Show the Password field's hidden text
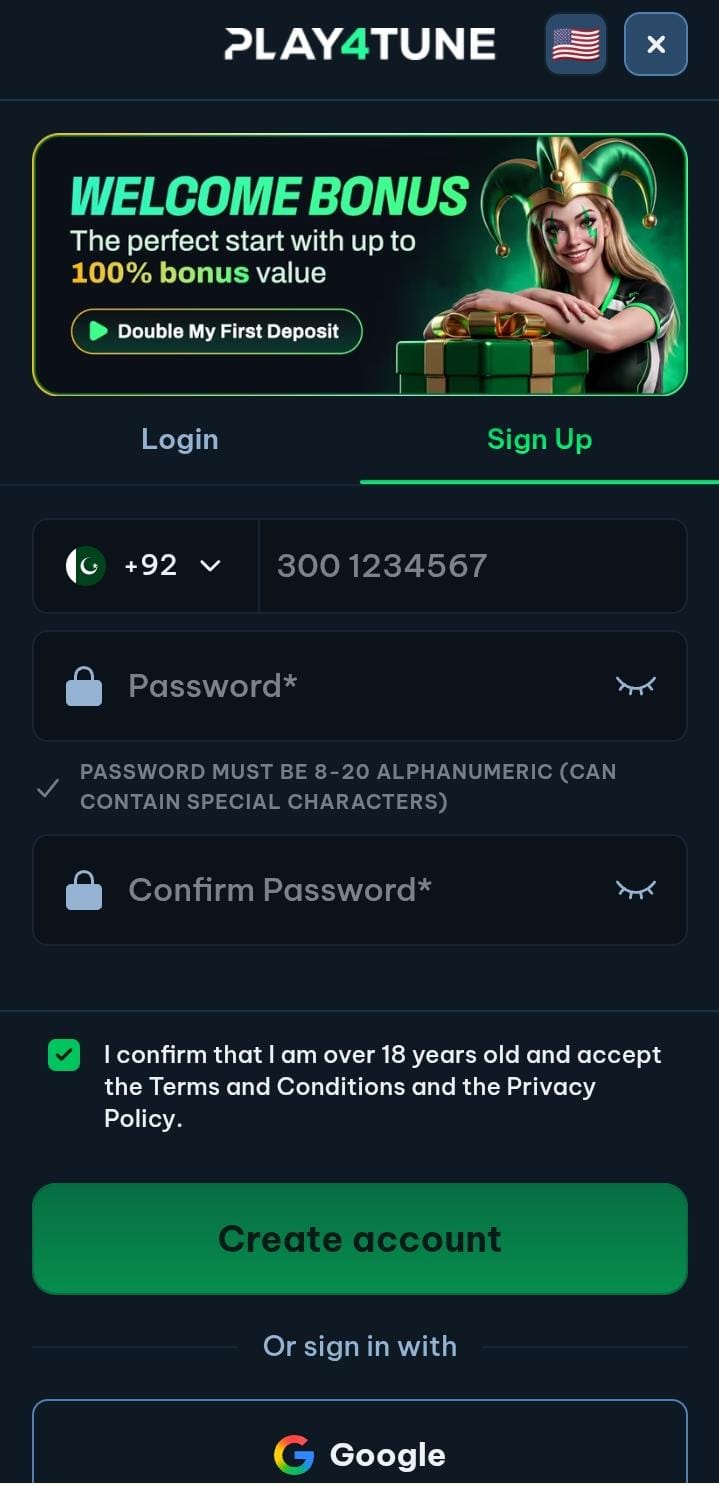 [636, 686]
